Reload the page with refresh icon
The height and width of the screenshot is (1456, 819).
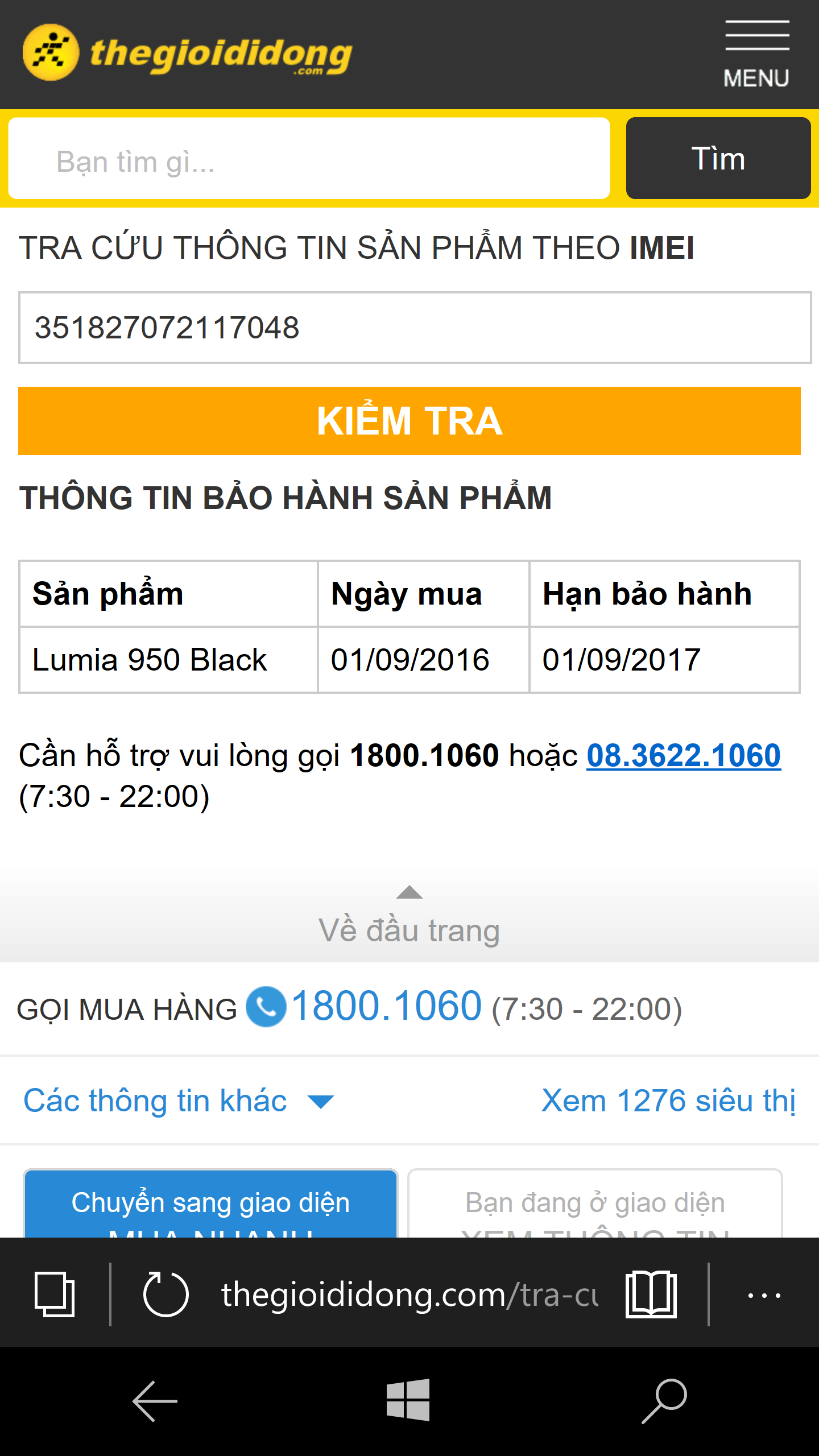click(166, 1294)
